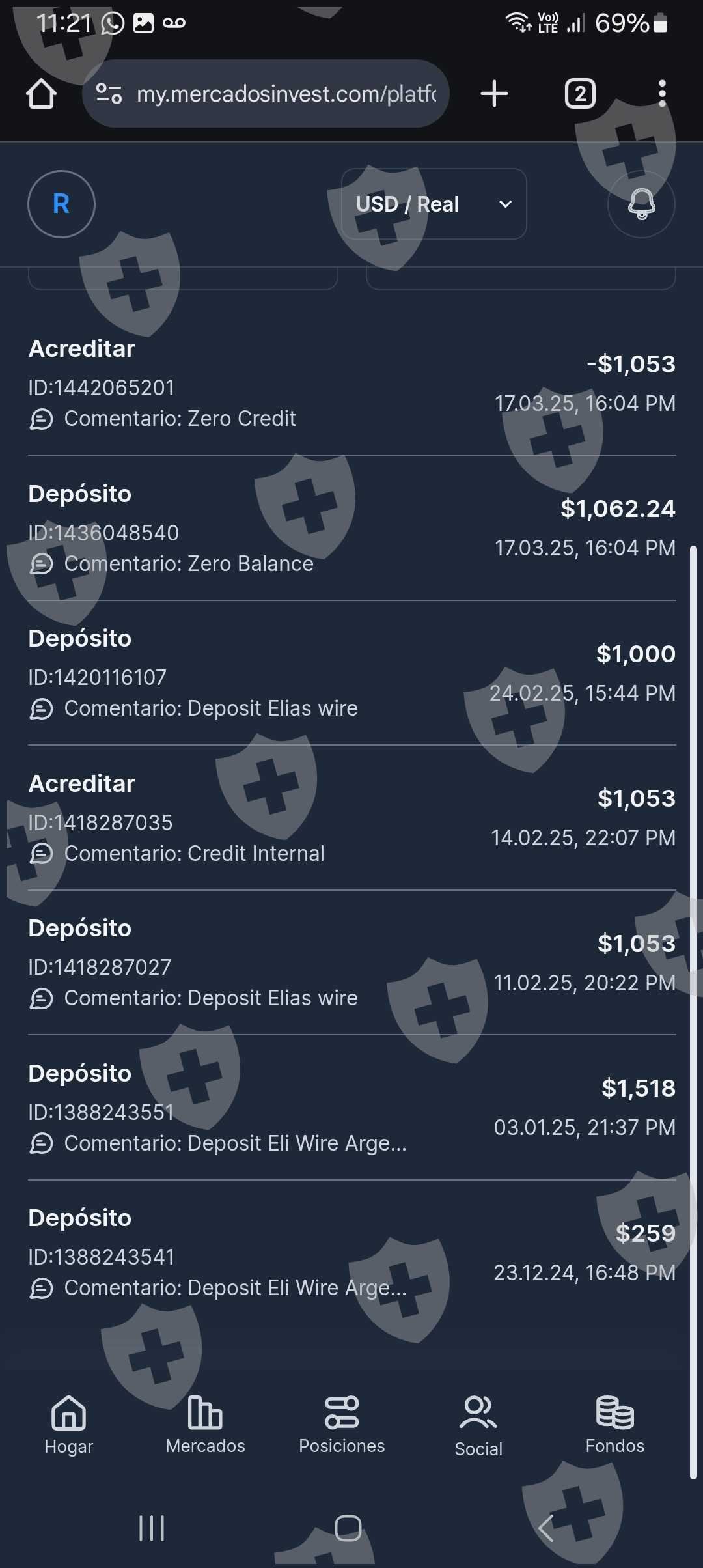Tap the mercadosinvest address bar

[273, 94]
